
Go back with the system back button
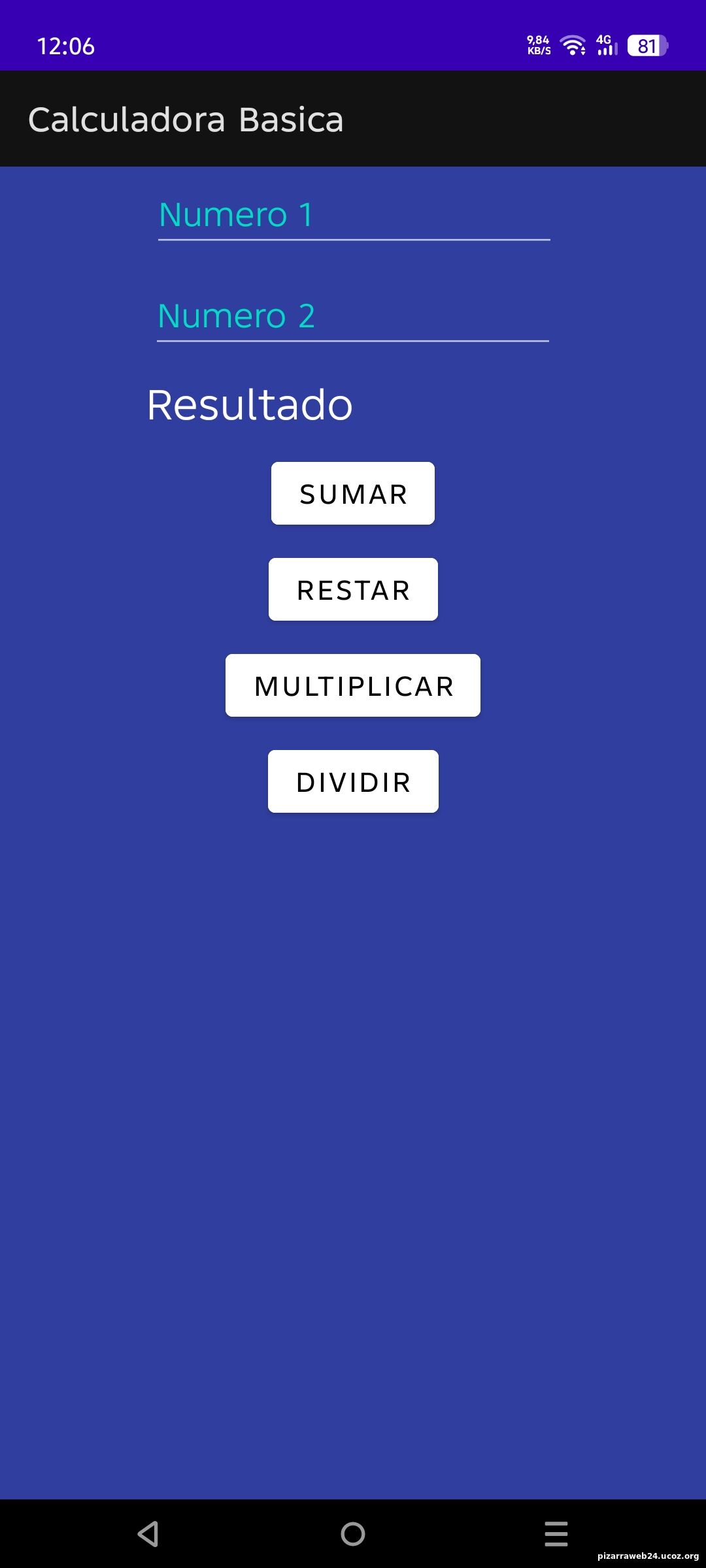pyautogui.click(x=148, y=1533)
